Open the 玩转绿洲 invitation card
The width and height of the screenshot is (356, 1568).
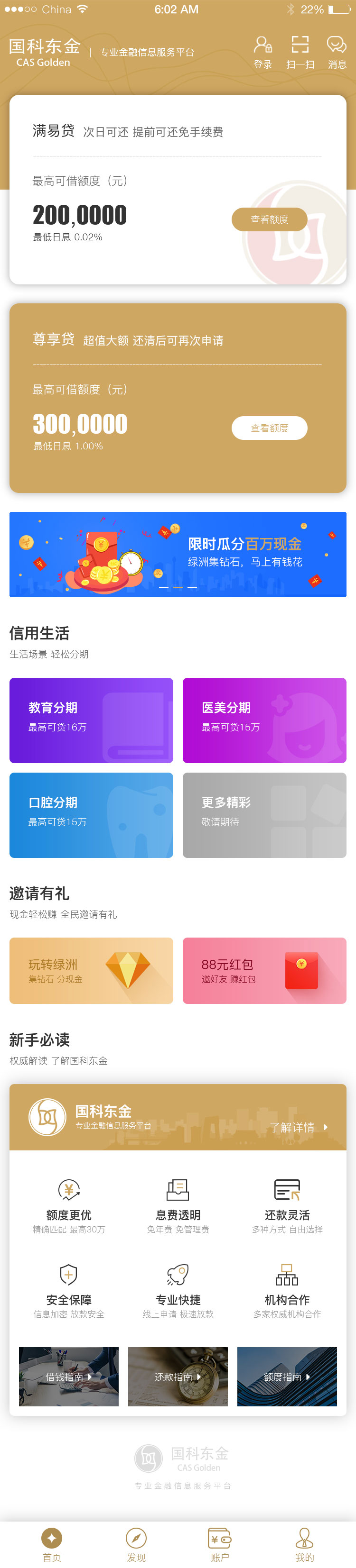click(92, 970)
